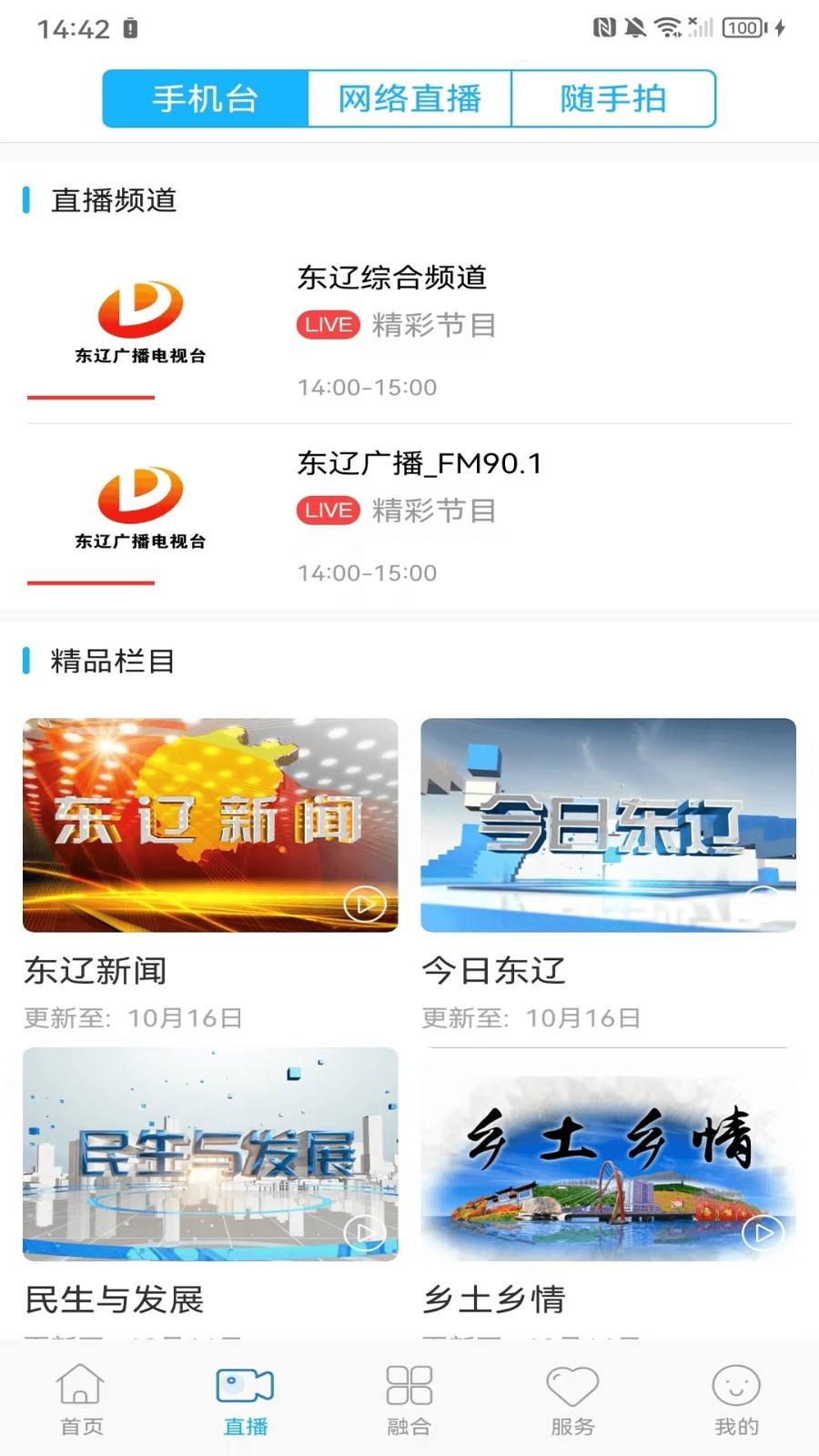Switch to the 网络直播 tab
This screenshot has height=1456, width=819.
point(410,98)
